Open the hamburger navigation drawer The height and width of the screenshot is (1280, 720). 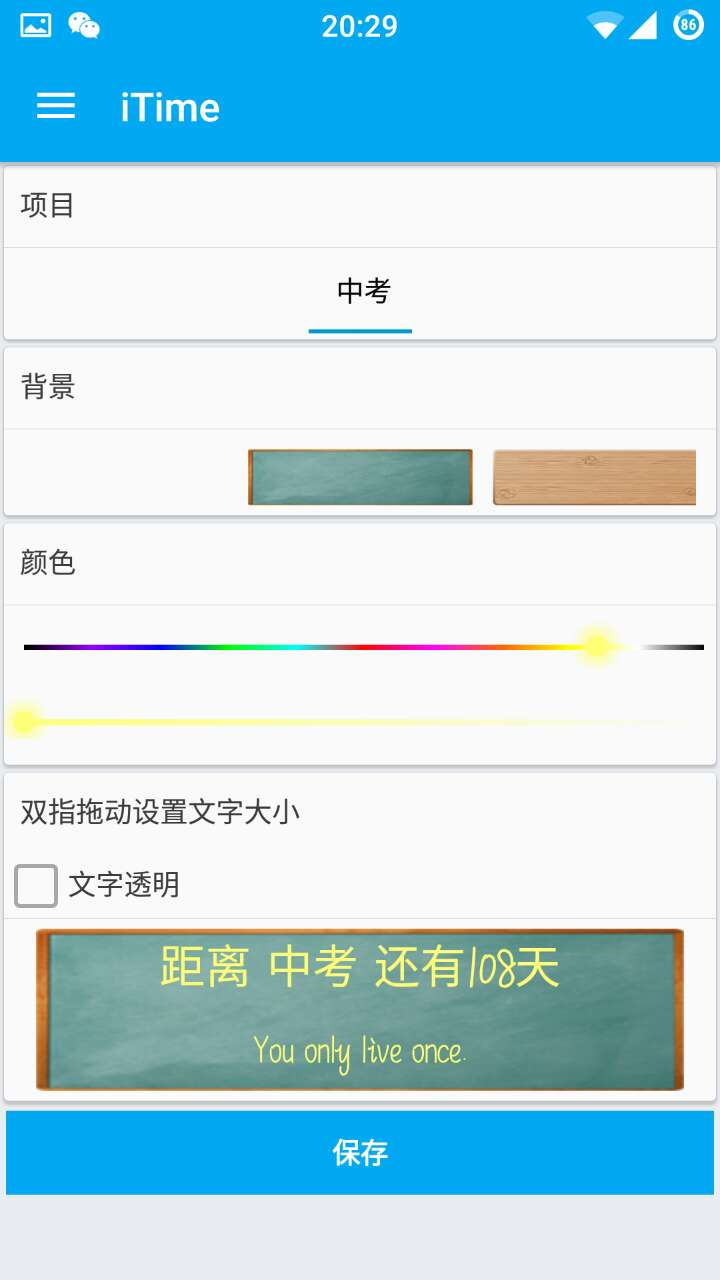[56, 107]
